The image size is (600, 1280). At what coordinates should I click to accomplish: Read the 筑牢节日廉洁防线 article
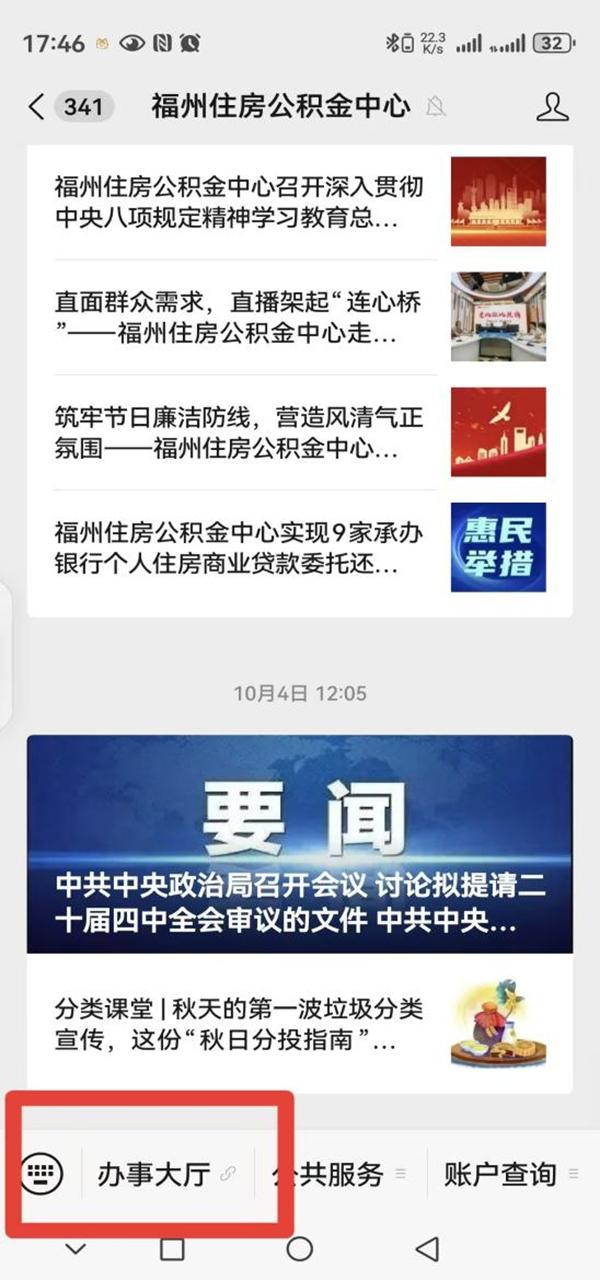coord(240,433)
